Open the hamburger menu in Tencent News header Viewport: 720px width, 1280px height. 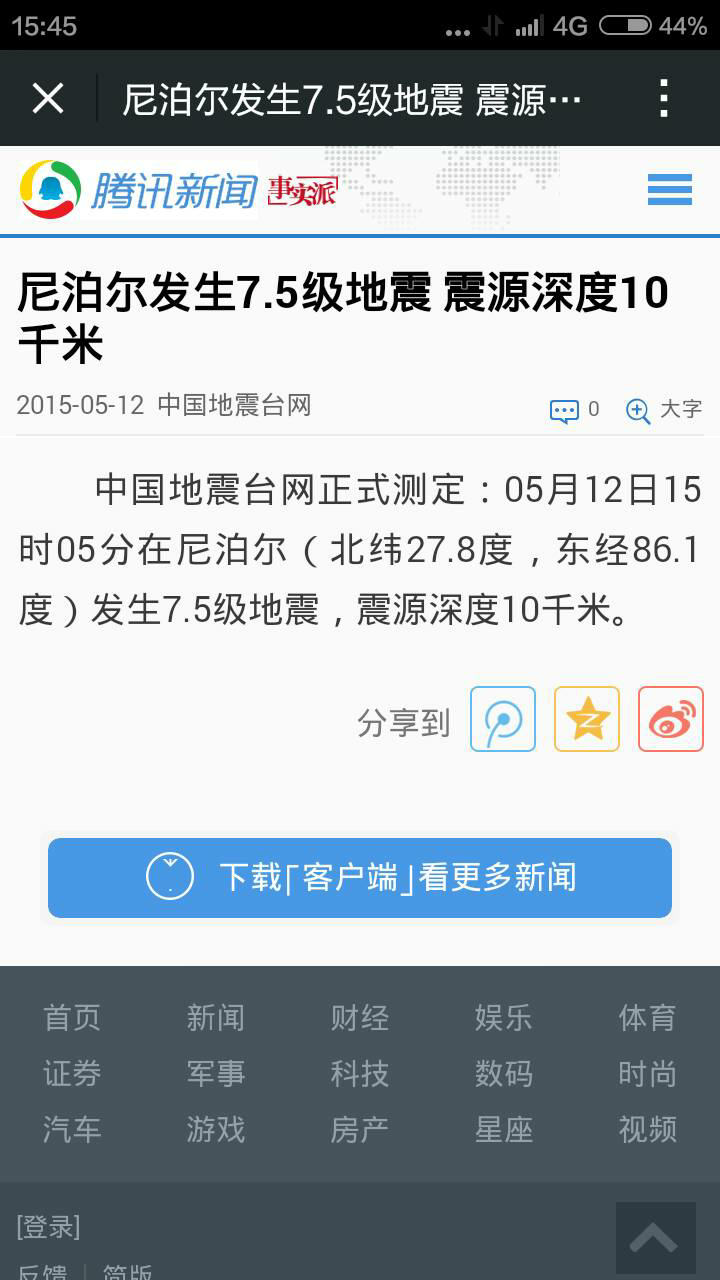(670, 189)
